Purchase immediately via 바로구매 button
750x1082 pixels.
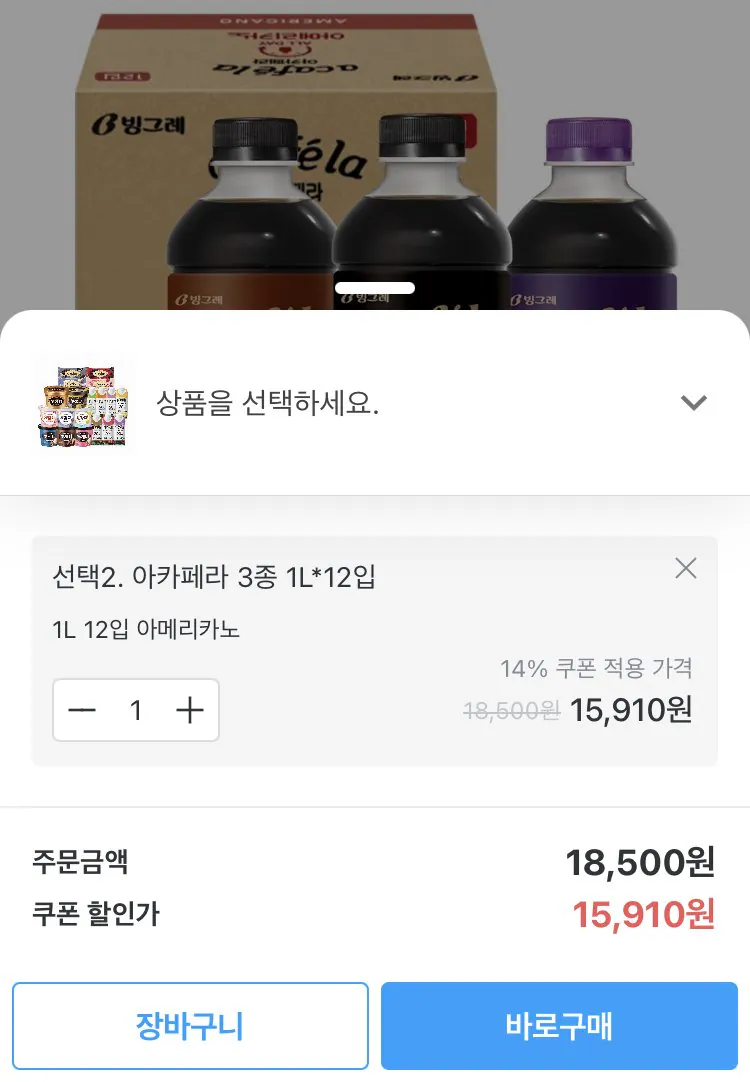[x=559, y=1025]
